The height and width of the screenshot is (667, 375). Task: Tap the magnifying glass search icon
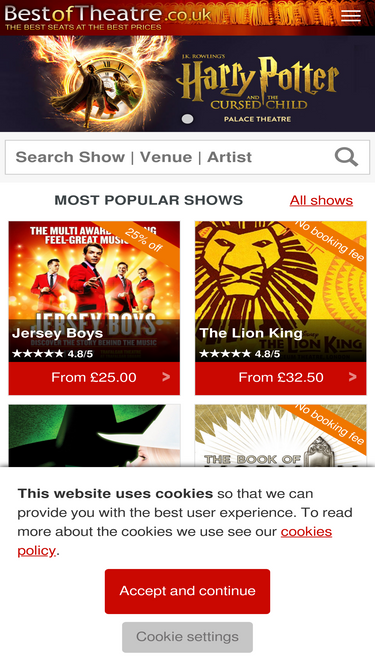point(346,157)
